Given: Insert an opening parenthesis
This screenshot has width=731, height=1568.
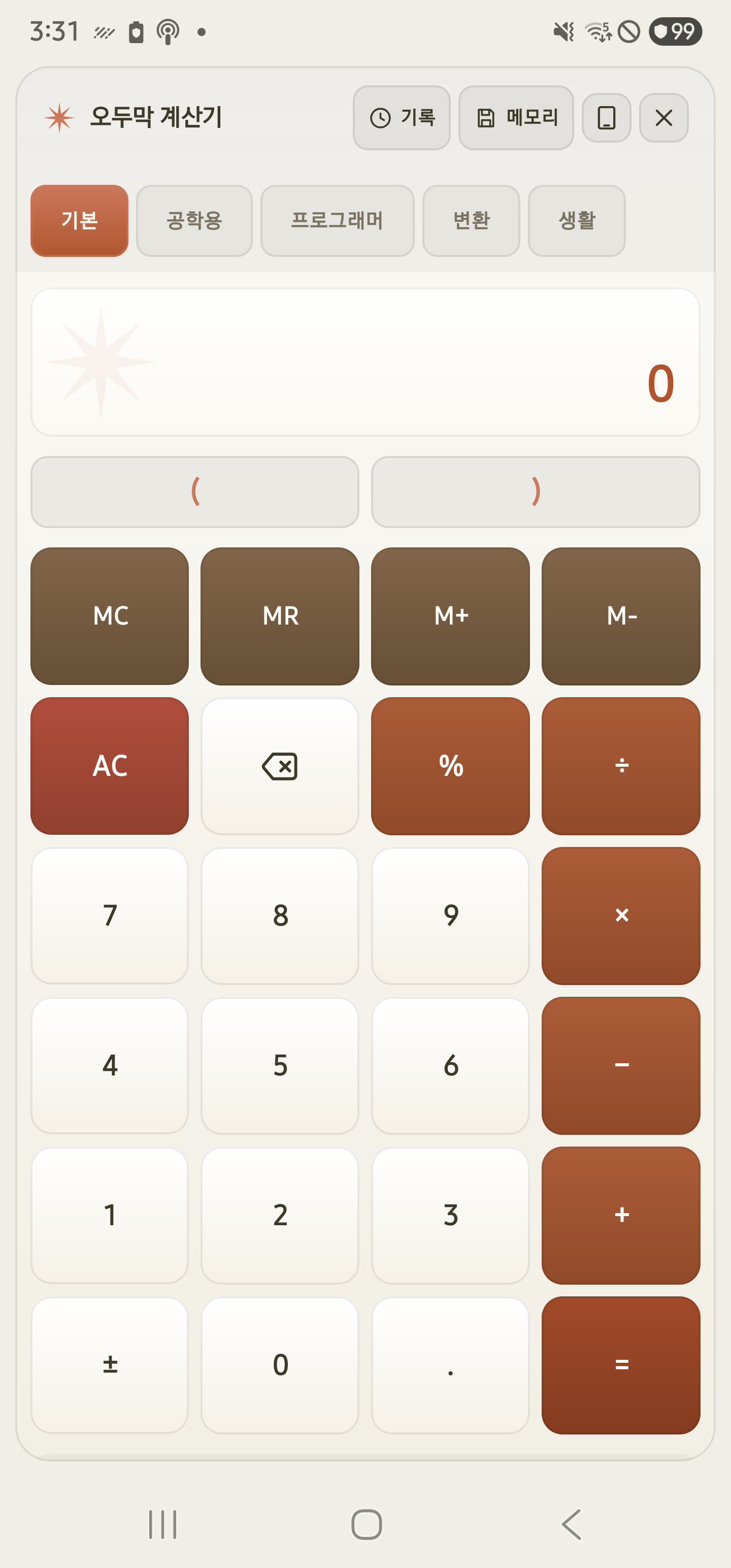Looking at the screenshot, I should point(195,492).
